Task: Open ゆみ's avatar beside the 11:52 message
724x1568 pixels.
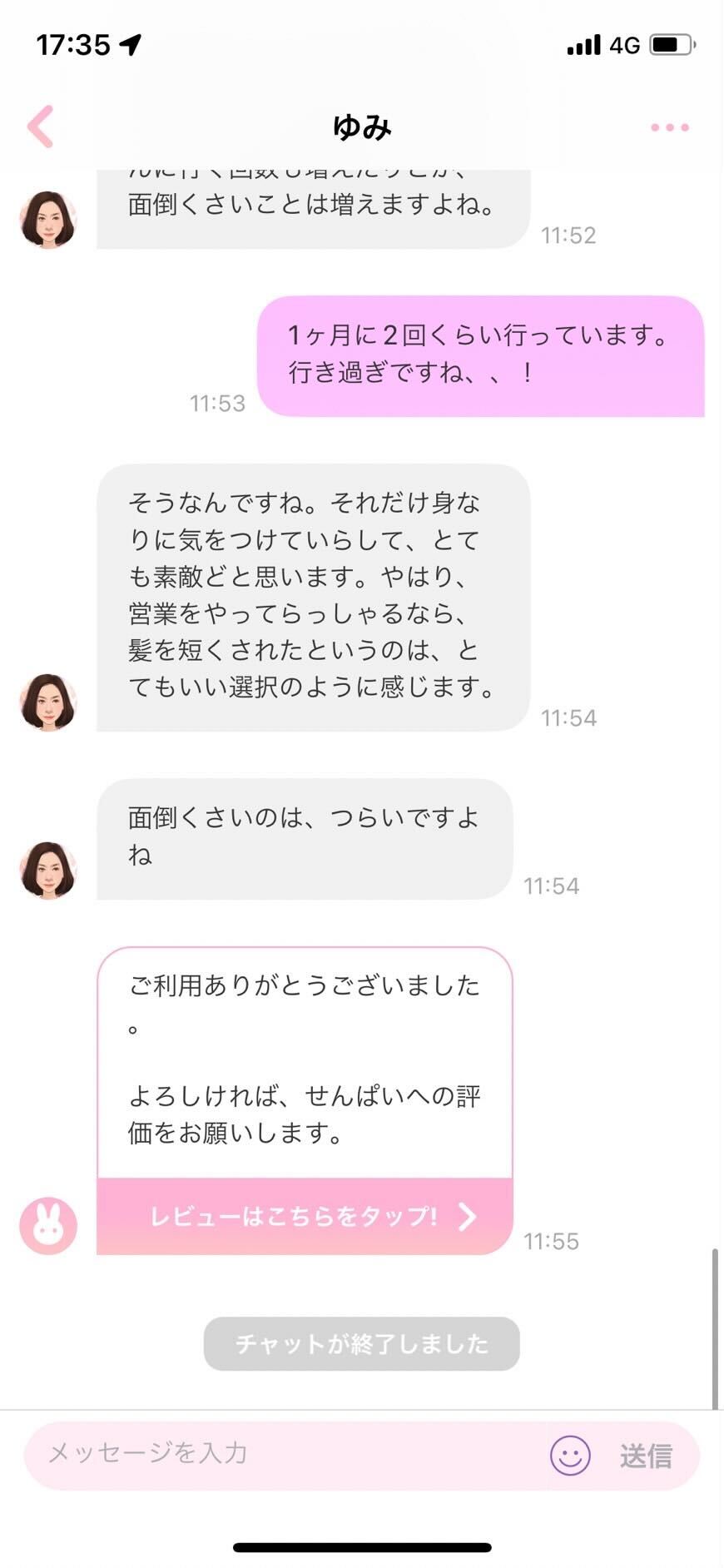Action: coord(48,220)
